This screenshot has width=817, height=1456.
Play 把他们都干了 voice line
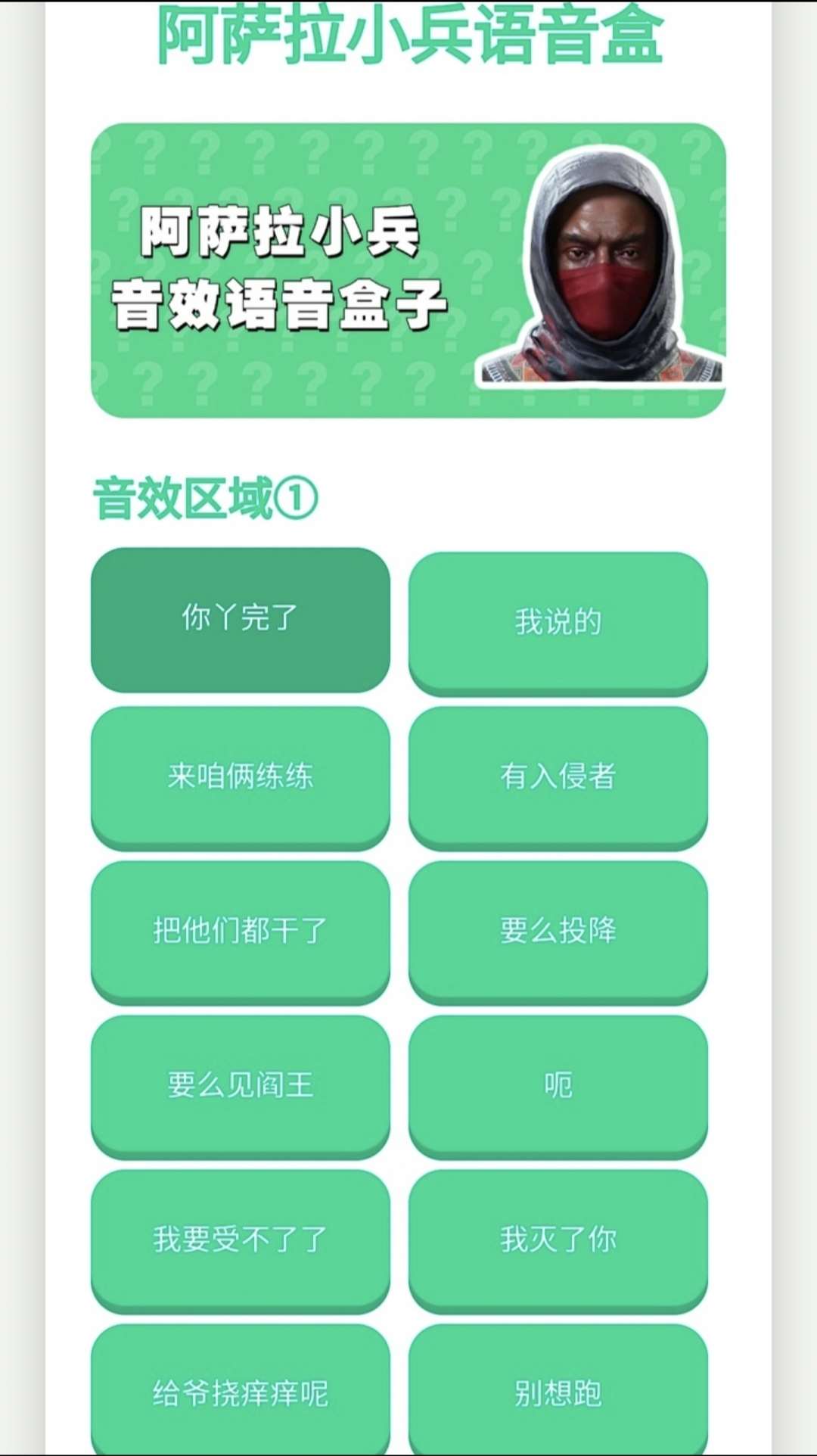240,931
